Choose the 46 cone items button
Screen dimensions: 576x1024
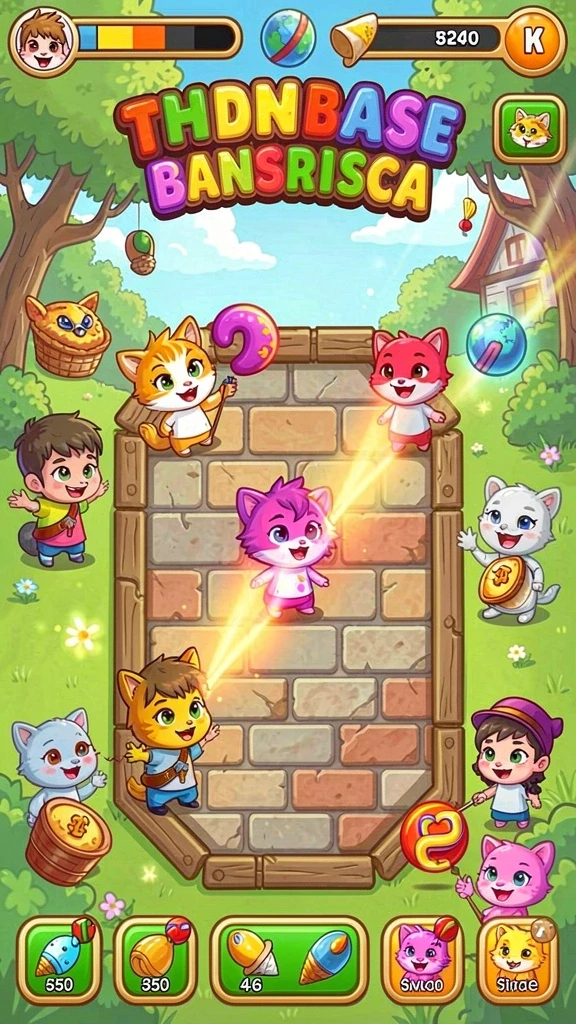(289, 959)
